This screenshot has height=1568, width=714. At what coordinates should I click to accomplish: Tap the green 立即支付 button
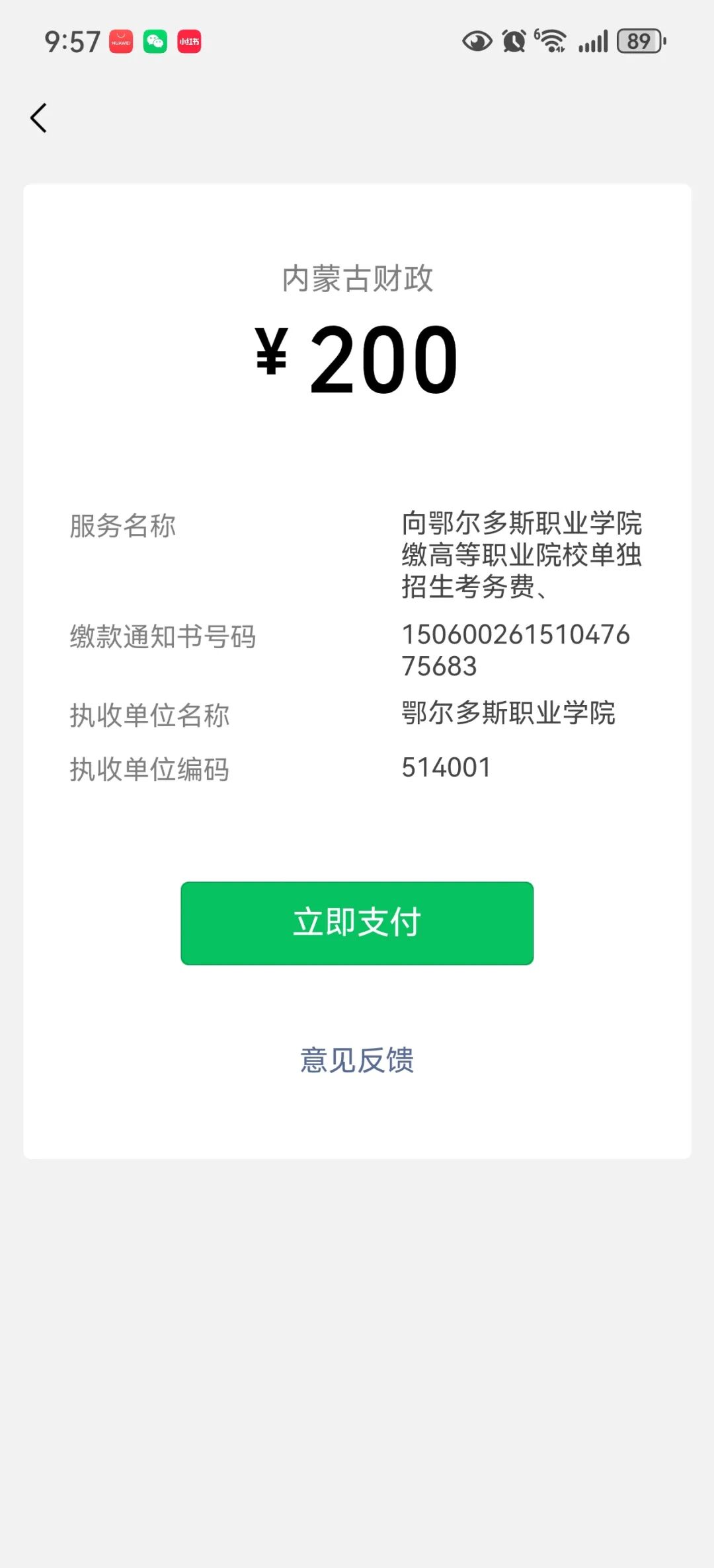click(357, 923)
